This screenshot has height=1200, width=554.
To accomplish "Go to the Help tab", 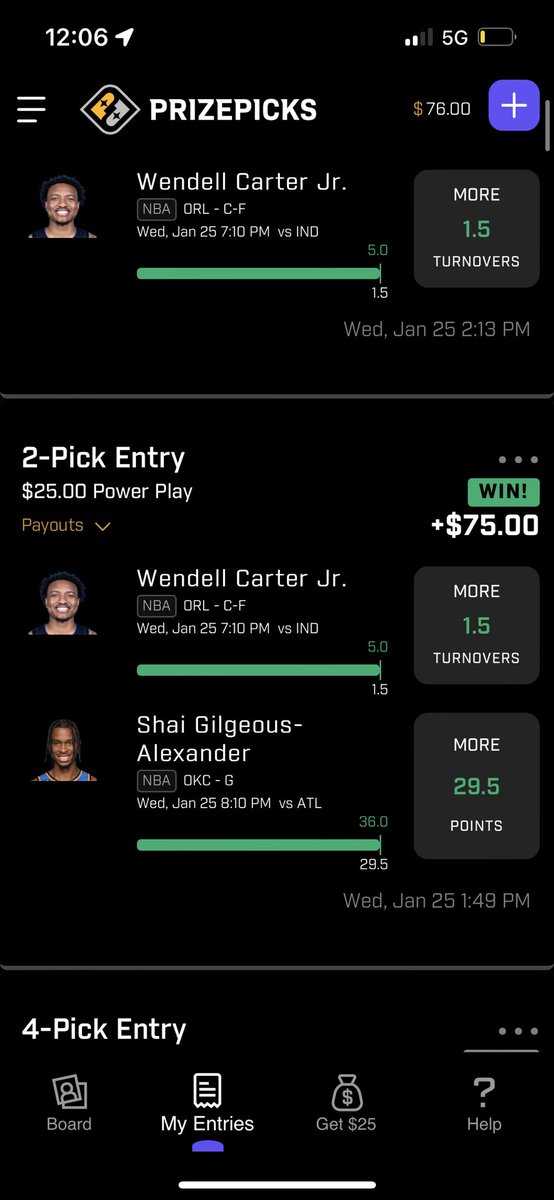I will (484, 1105).
